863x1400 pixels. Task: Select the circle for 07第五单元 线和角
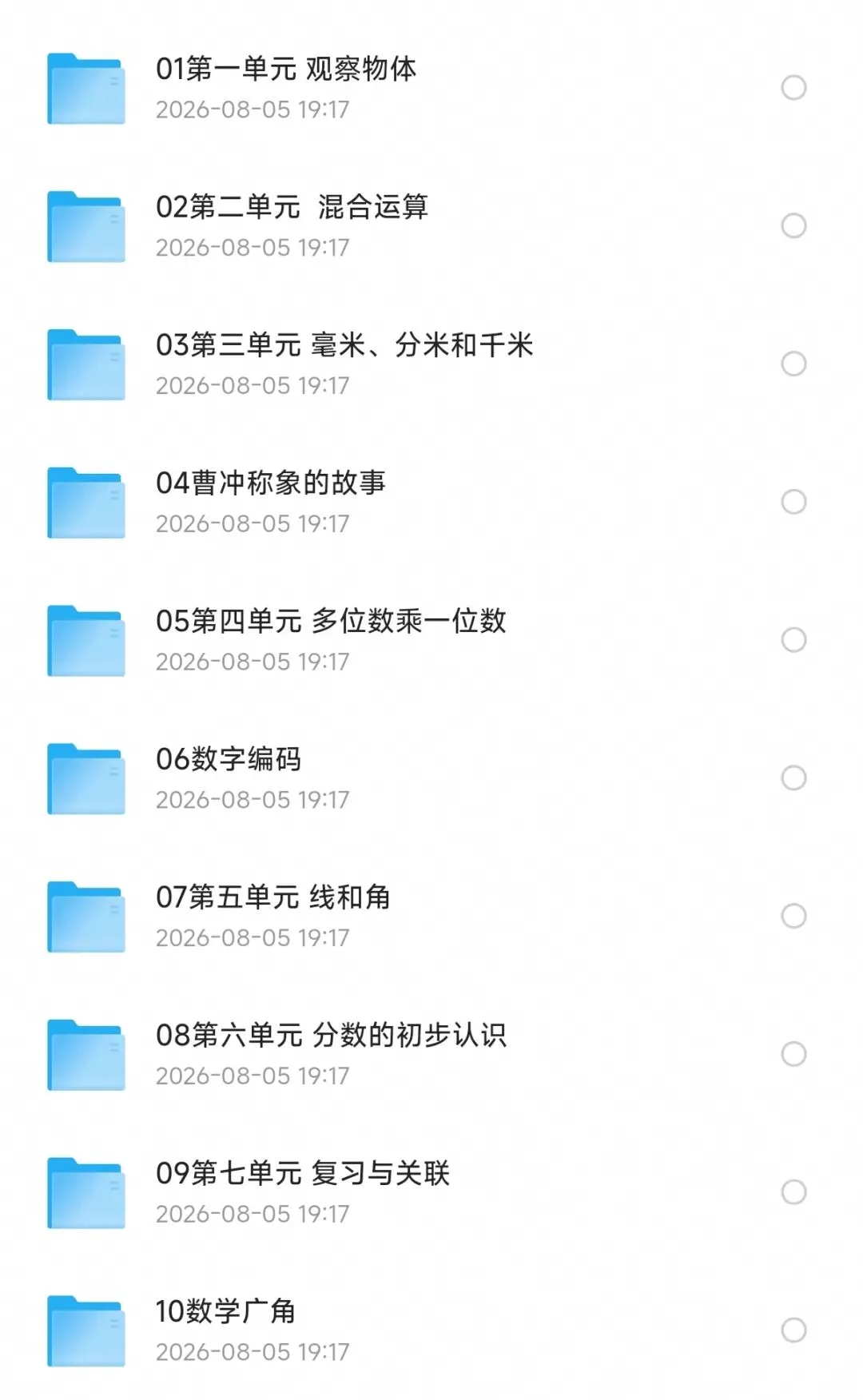point(793,917)
